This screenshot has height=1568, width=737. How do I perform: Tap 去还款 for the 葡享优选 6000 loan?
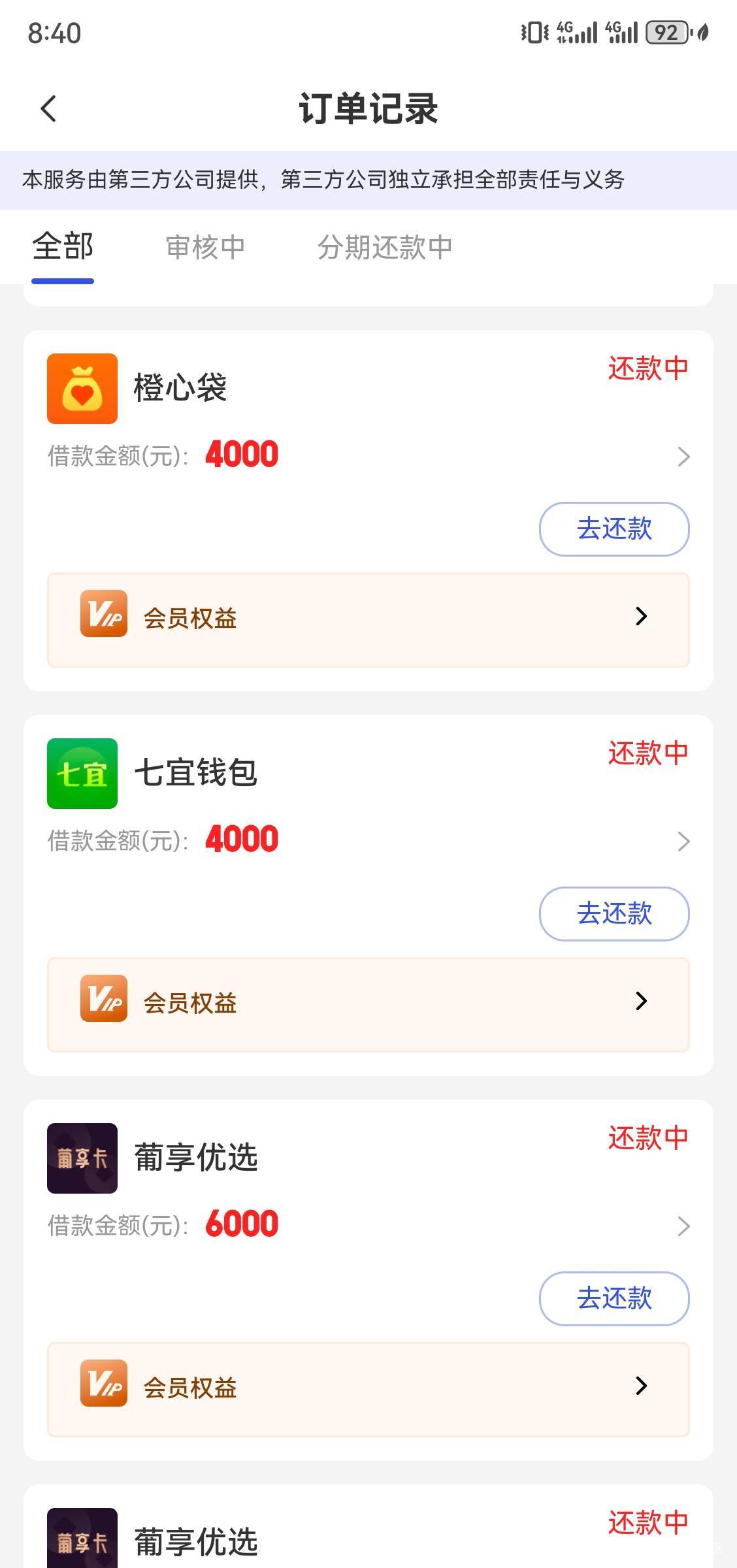click(614, 1299)
